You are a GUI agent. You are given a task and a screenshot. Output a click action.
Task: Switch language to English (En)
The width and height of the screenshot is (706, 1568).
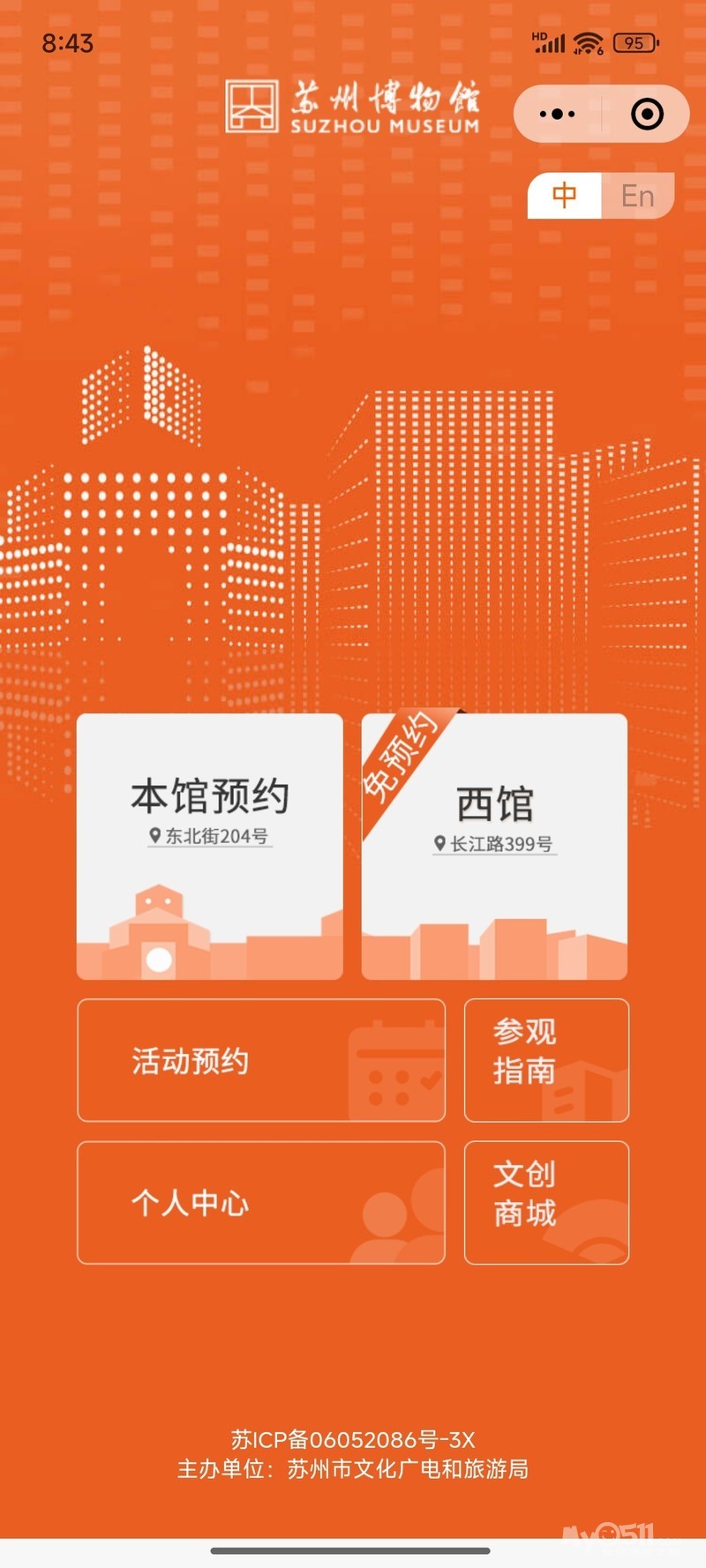coord(637,195)
